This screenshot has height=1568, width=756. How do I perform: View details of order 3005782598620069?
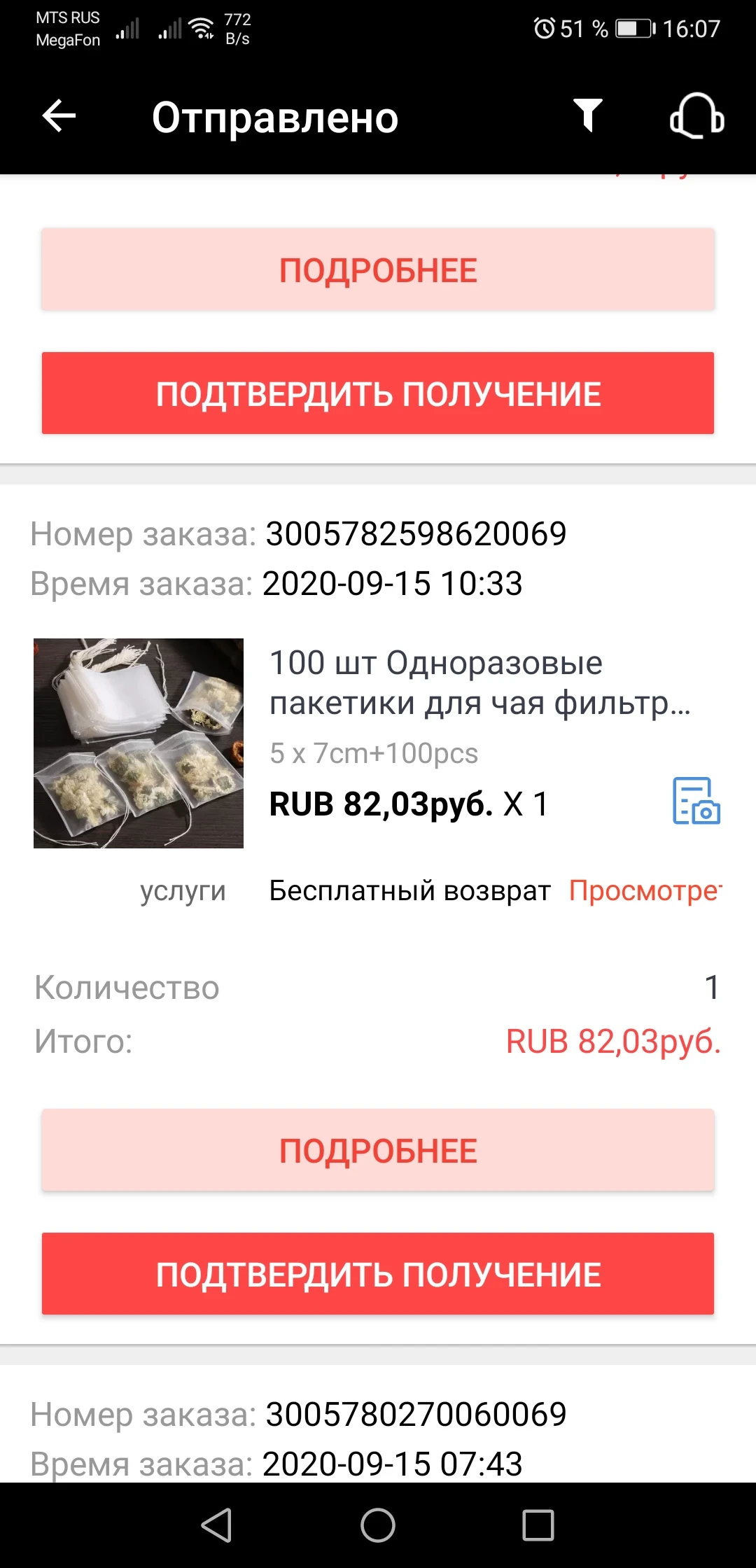pyautogui.click(x=378, y=1150)
